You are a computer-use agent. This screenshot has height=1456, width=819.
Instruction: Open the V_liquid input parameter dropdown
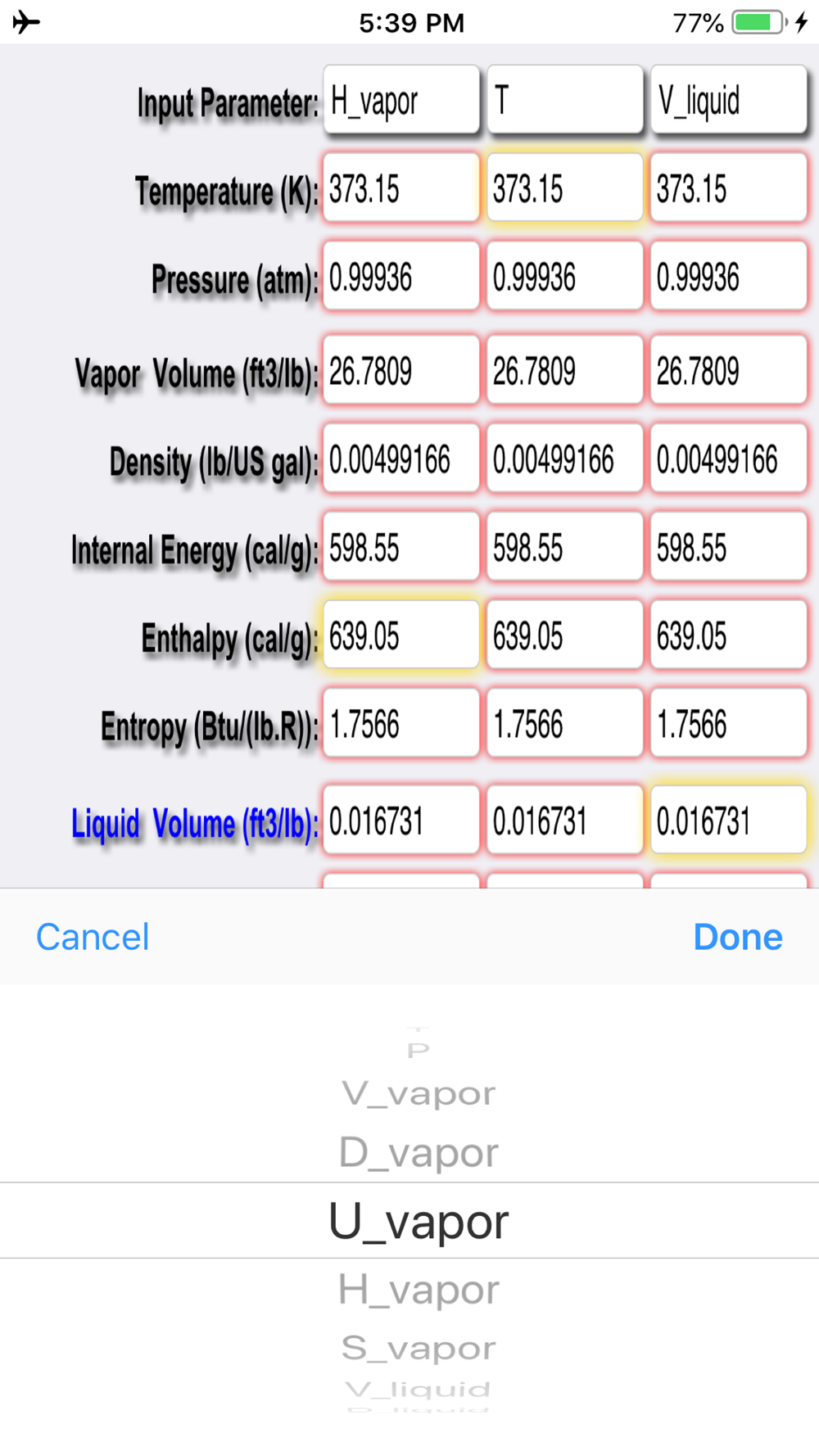[x=728, y=101]
